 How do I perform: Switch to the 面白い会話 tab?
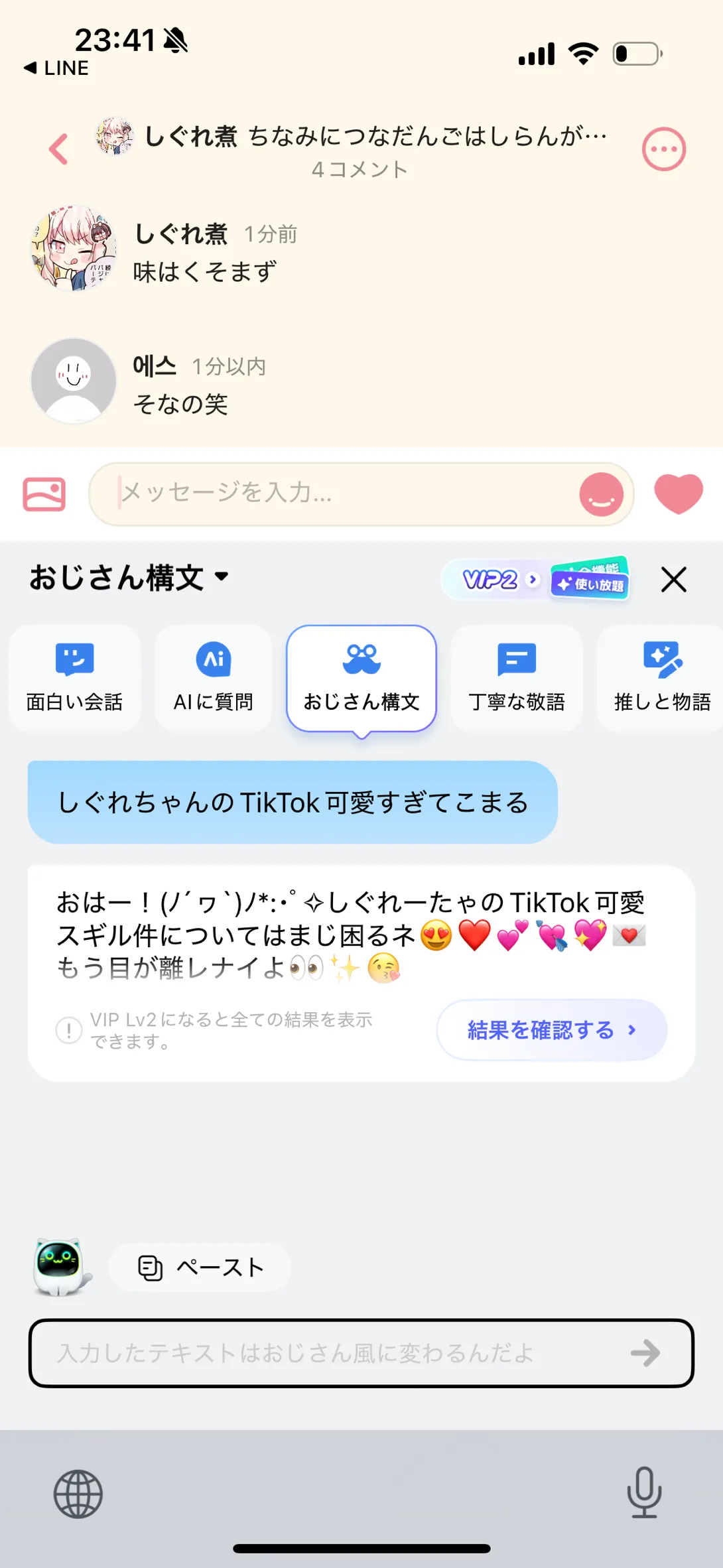(x=75, y=678)
